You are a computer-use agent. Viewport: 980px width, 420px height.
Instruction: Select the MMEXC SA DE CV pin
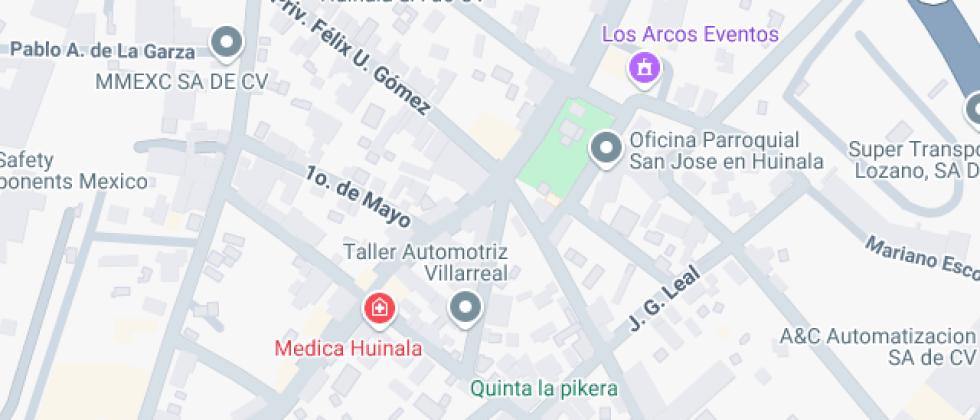coord(228,43)
